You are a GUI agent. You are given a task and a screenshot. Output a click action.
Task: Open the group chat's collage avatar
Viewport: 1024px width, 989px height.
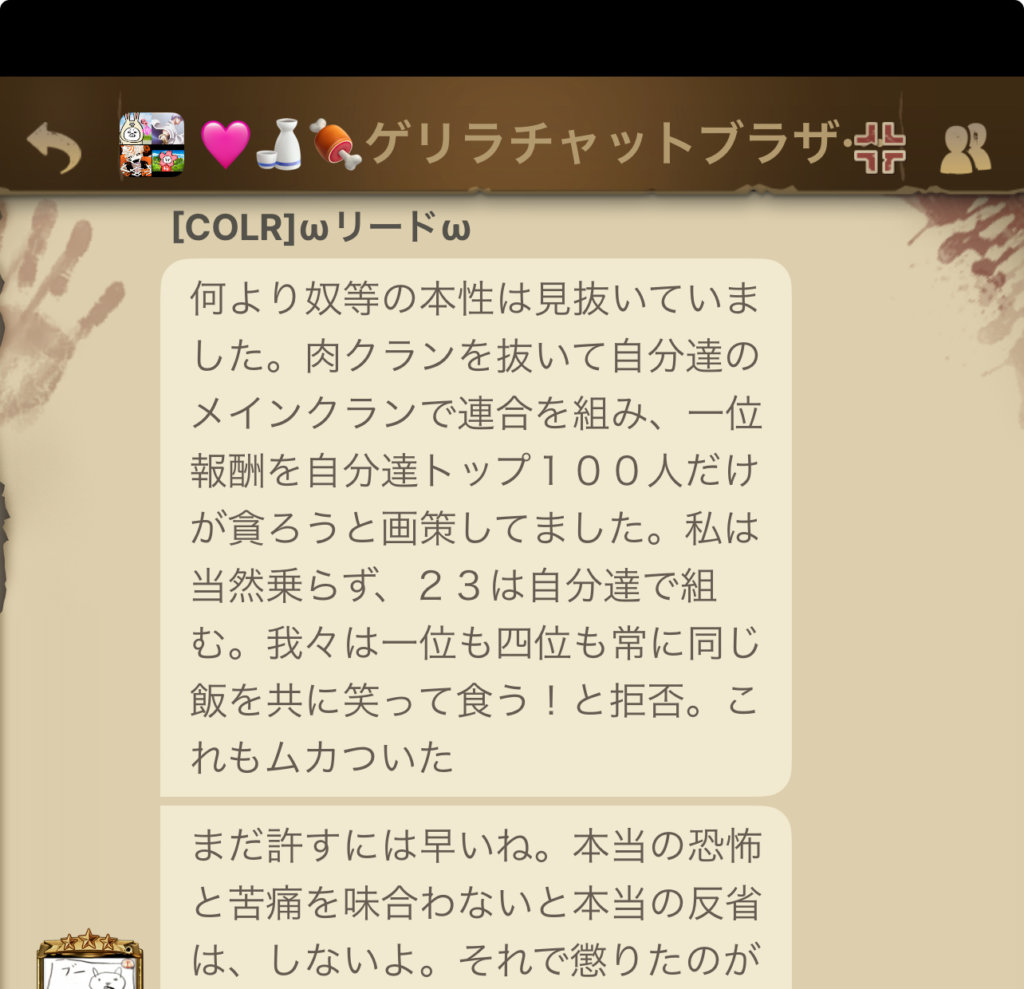(152, 146)
